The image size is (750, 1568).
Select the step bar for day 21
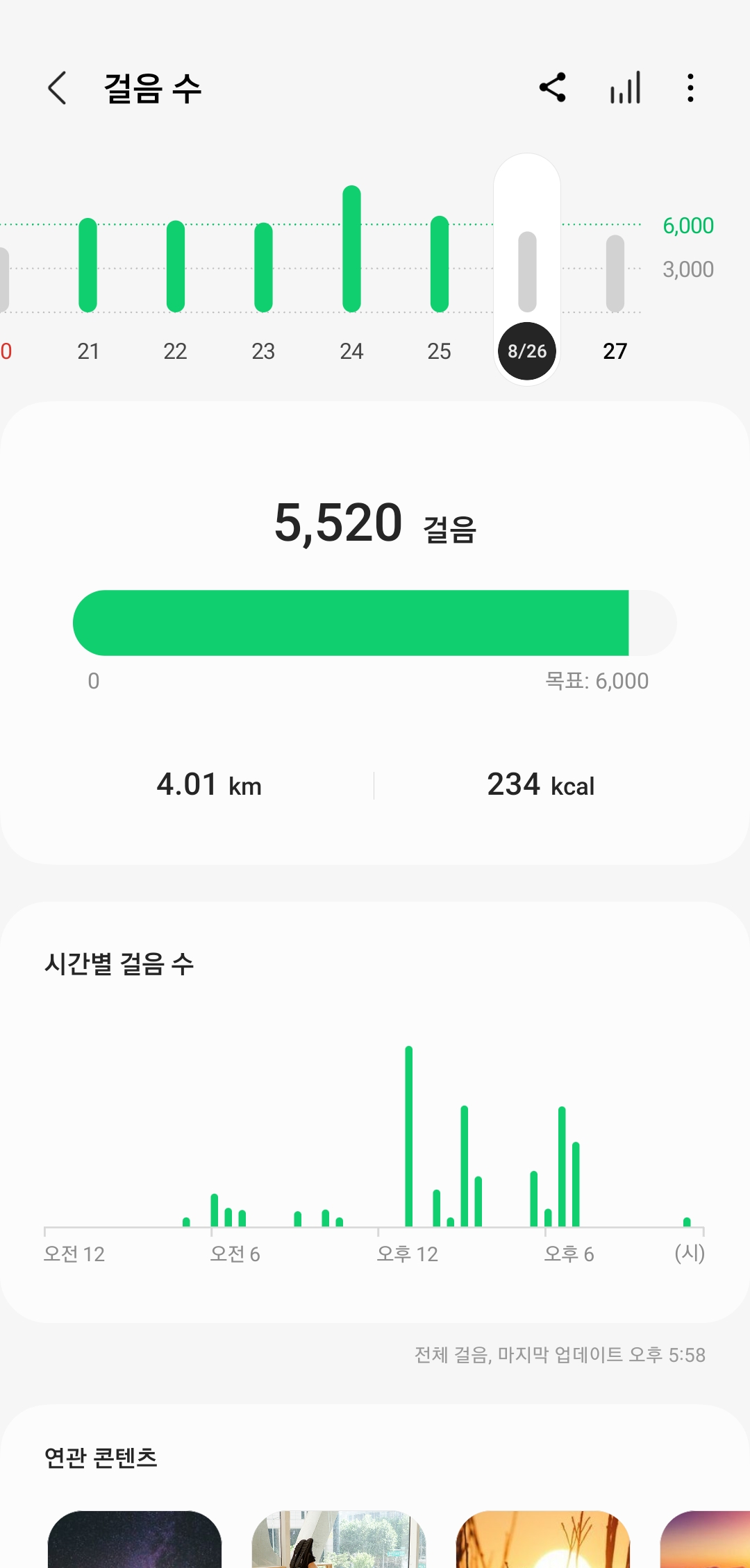88,265
